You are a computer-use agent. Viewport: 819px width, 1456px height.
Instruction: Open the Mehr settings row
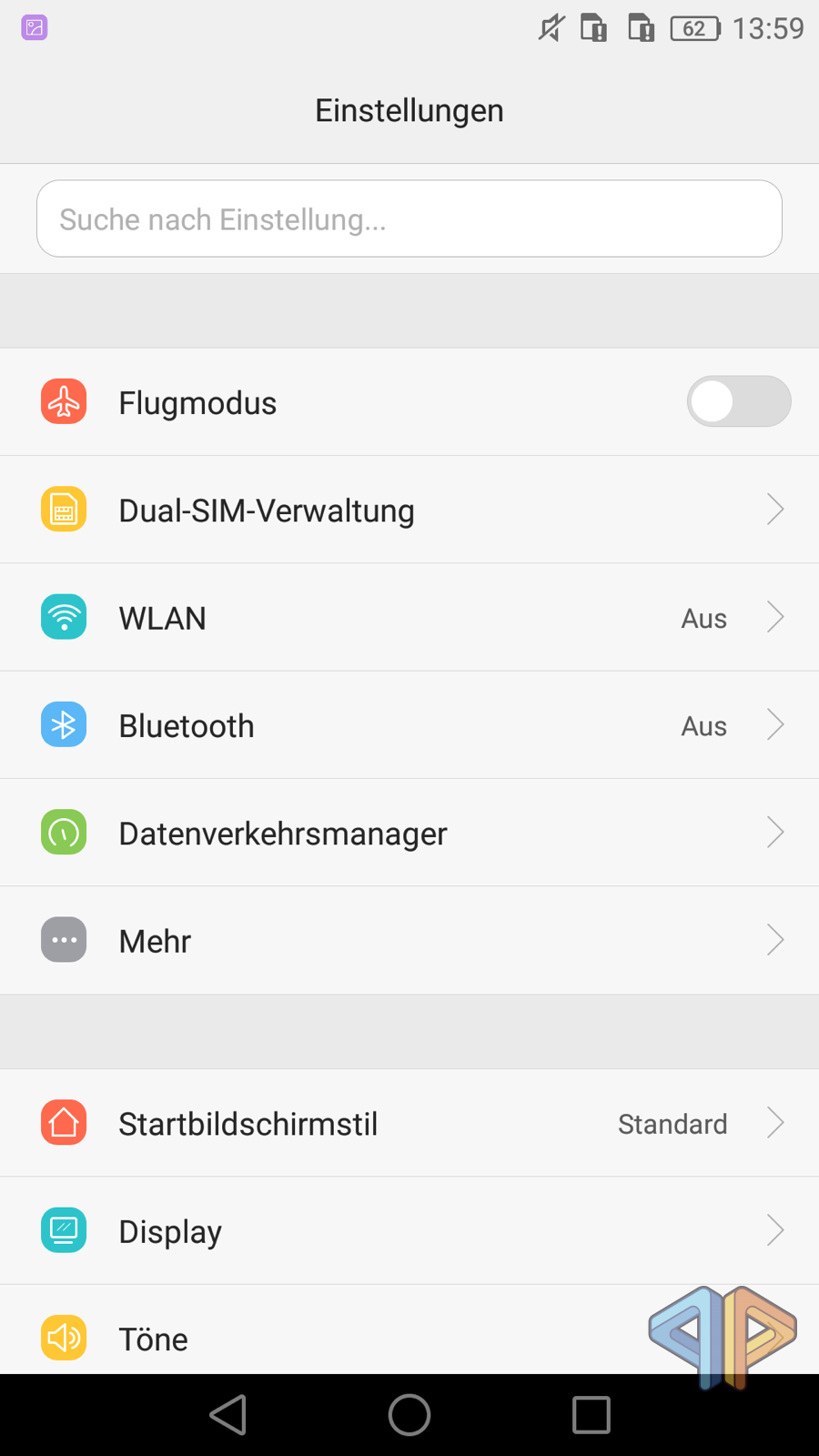point(409,940)
